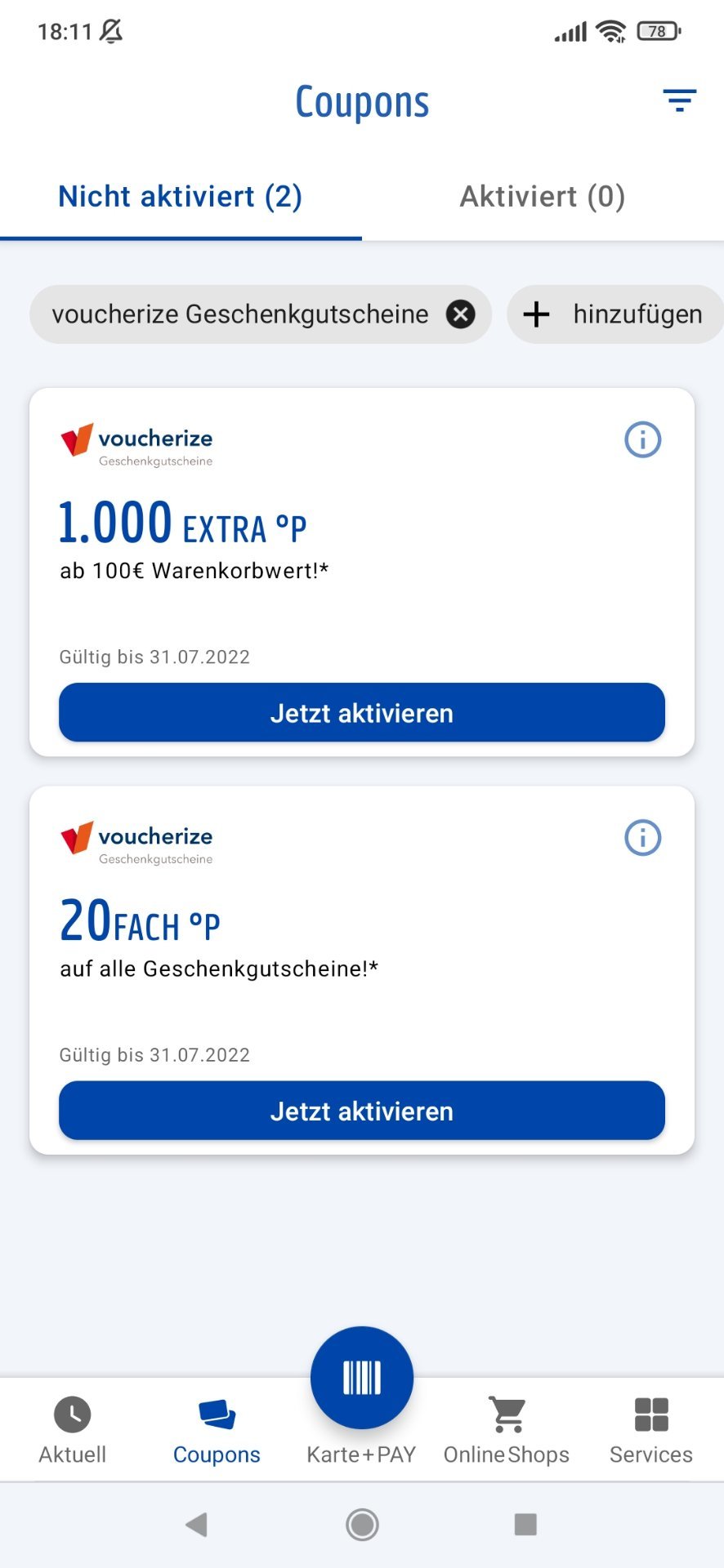Tap the system back button
The height and width of the screenshot is (1568, 724).
(x=197, y=1524)
